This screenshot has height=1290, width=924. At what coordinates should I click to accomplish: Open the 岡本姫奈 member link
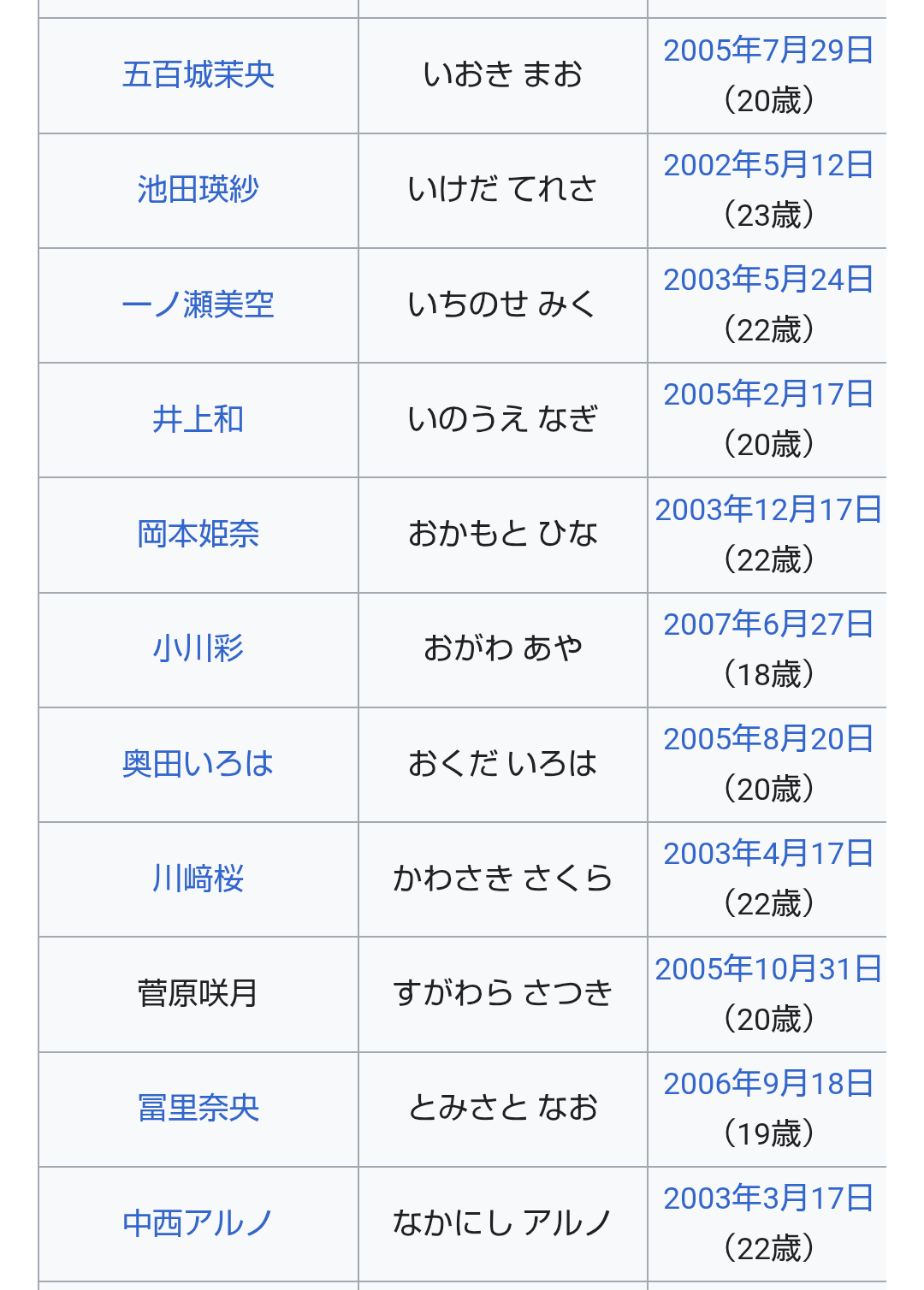198,534
